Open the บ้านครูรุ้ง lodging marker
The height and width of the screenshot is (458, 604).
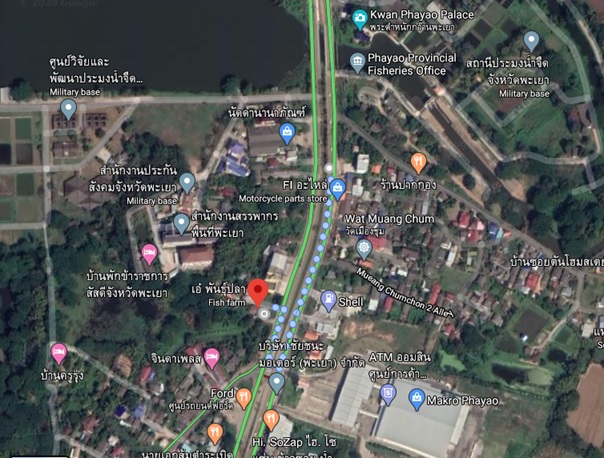point(59,352)
